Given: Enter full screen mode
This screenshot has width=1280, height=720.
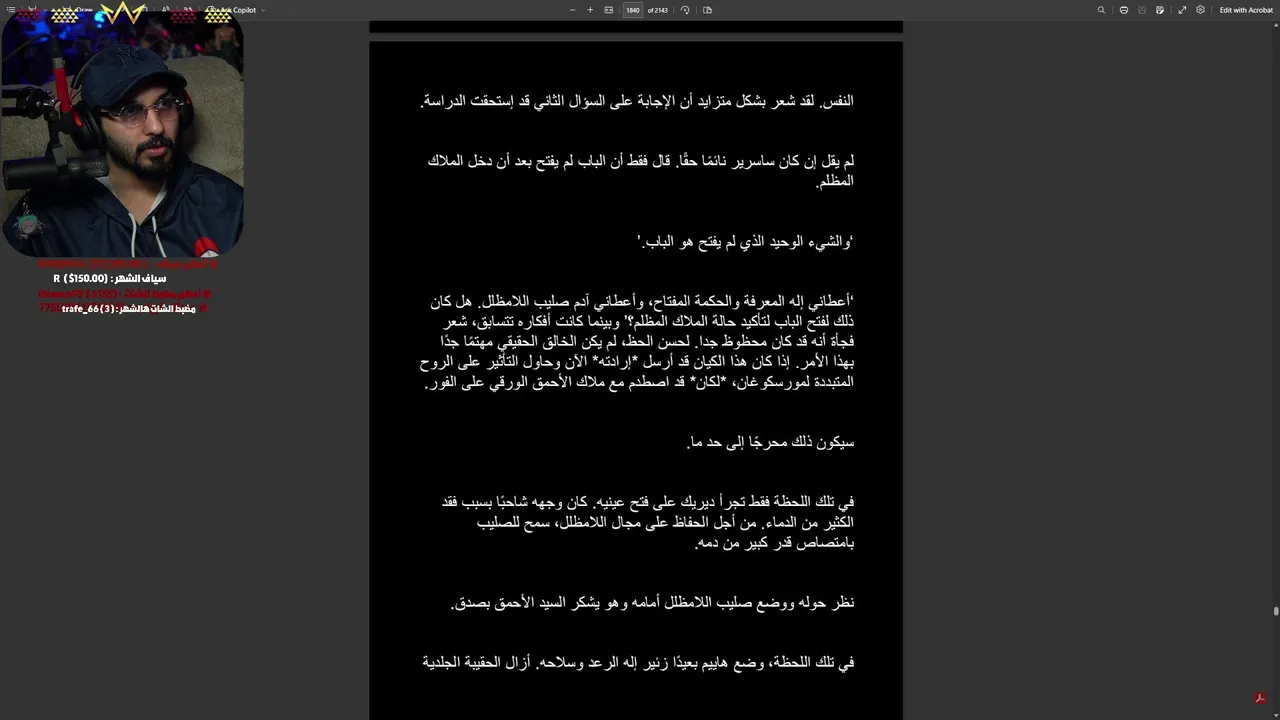Looking at the screenshot, I should click(x=1182, y=10).
